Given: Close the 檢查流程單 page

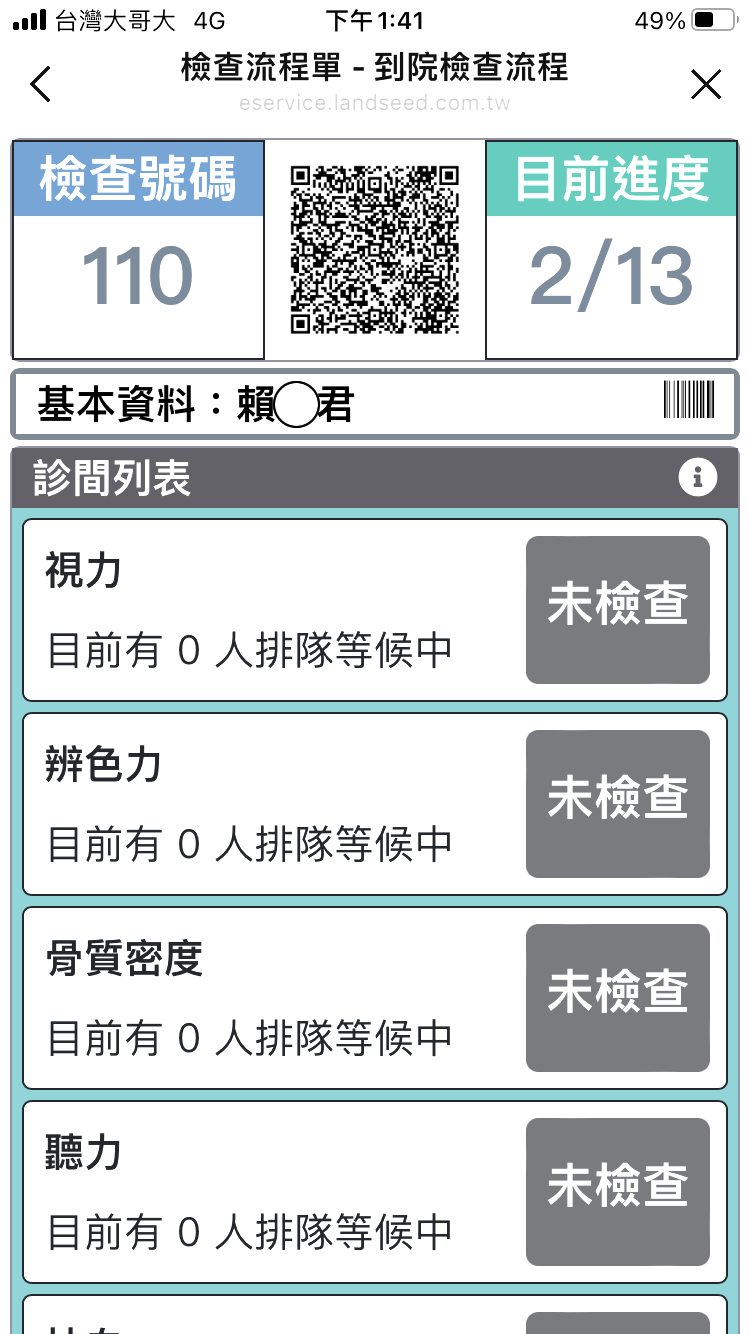Looking at the screenshot, I should [706, 85].
